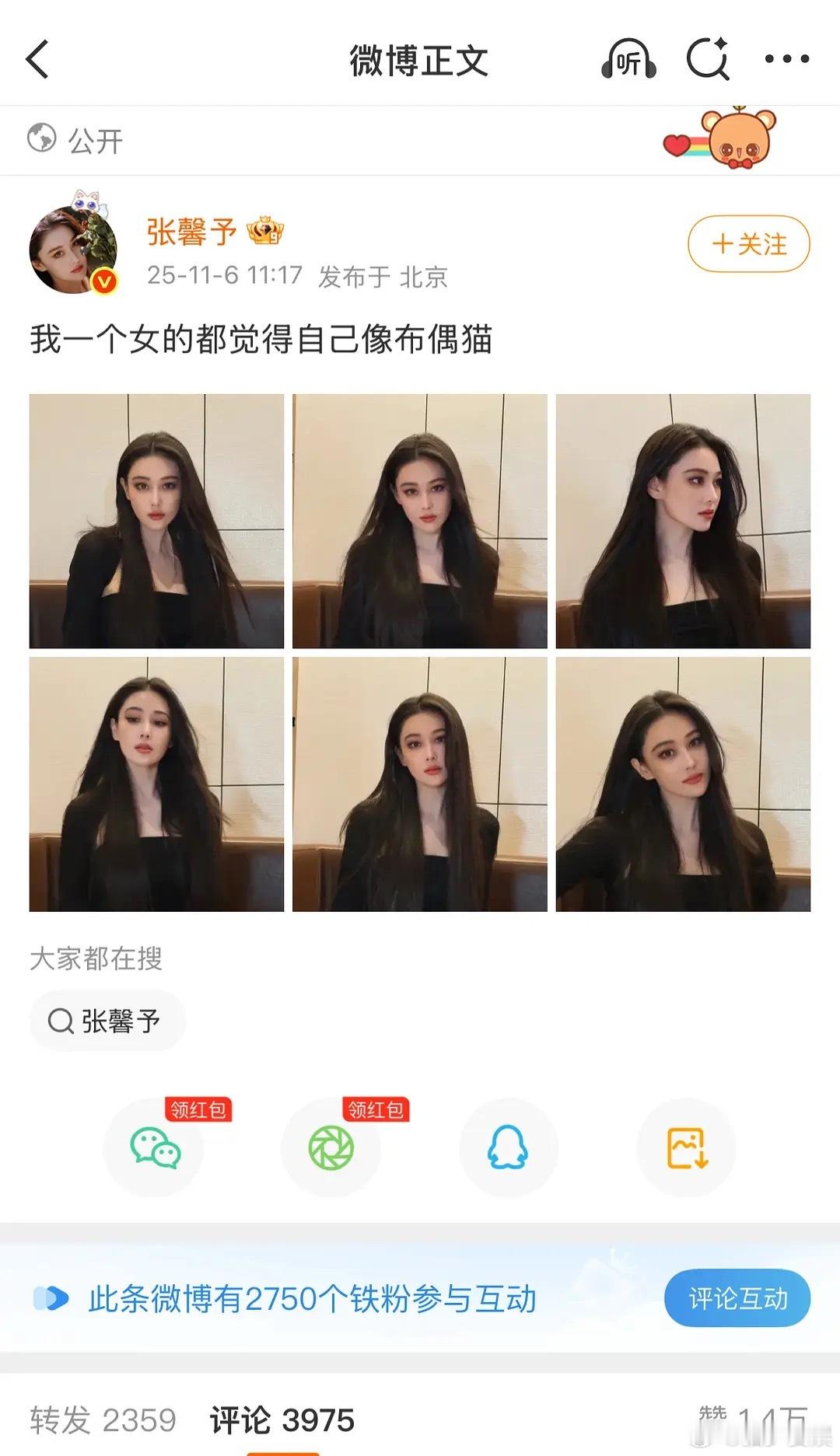Tap the orange V badge on the avatar
The height and width of the screenshot is (1456, 840).
(x=106, y=278)
